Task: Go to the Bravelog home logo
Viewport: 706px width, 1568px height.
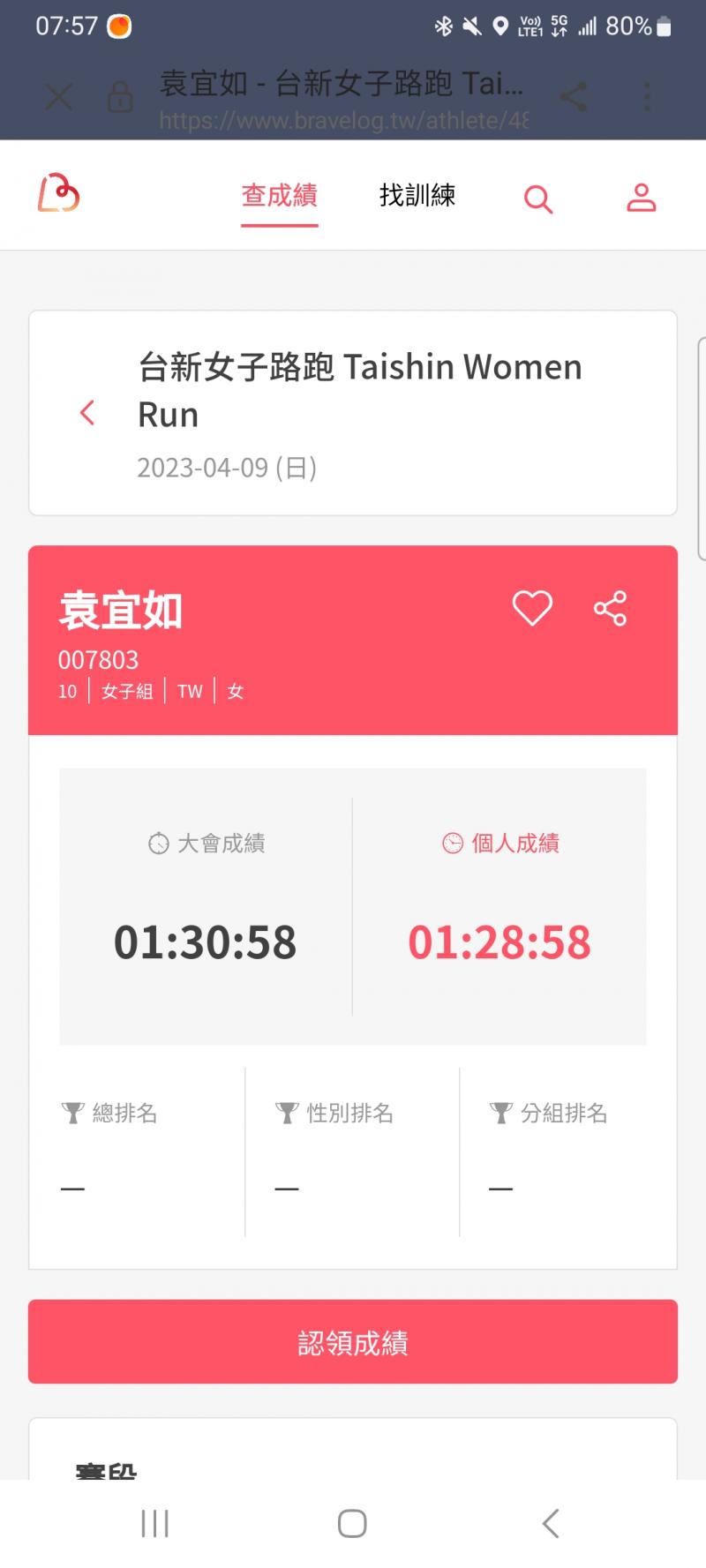Action: pyautogui.click(x=58, y=193)
